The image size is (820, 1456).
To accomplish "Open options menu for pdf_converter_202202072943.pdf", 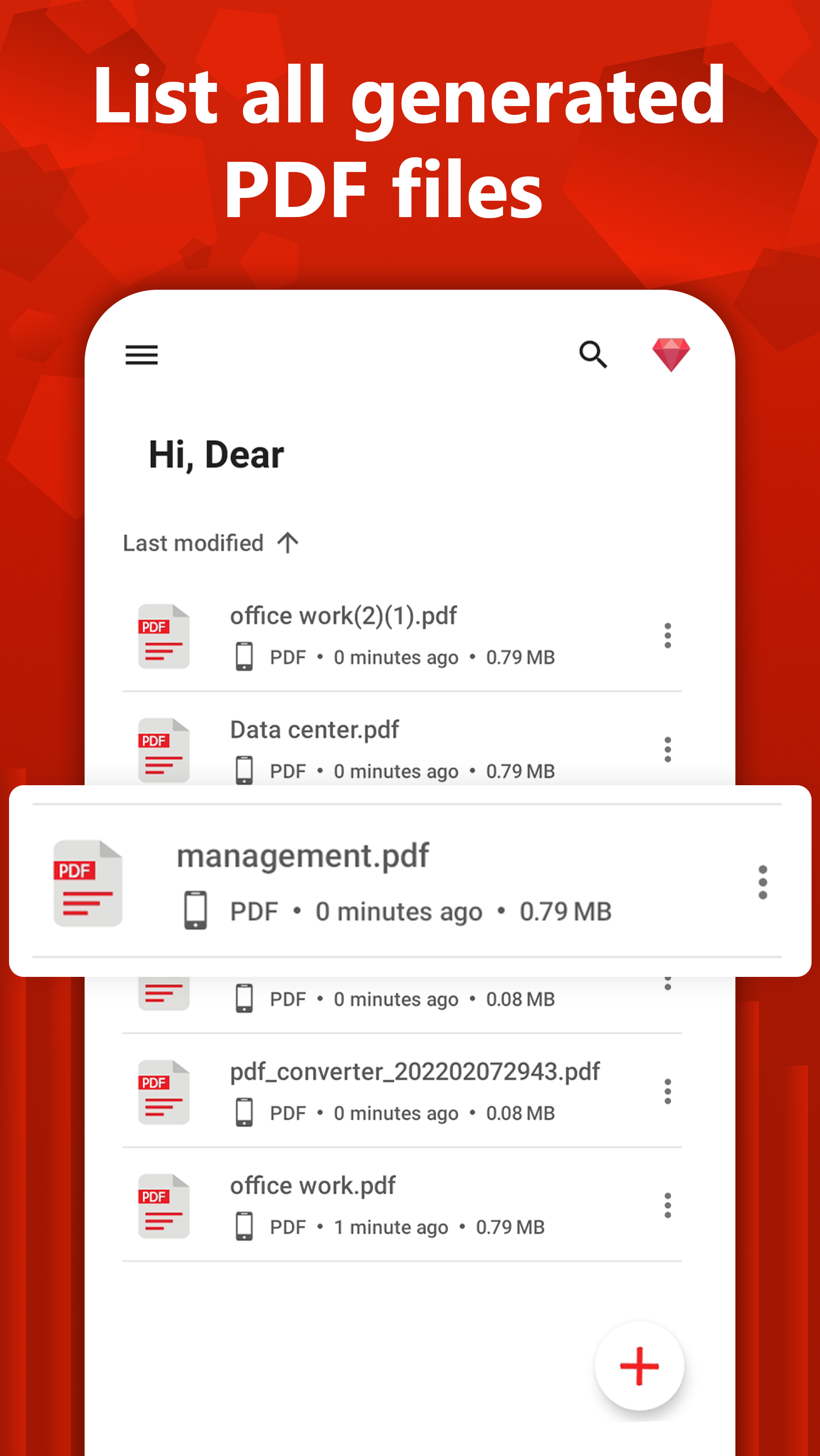I will [x=667, y=1091].
